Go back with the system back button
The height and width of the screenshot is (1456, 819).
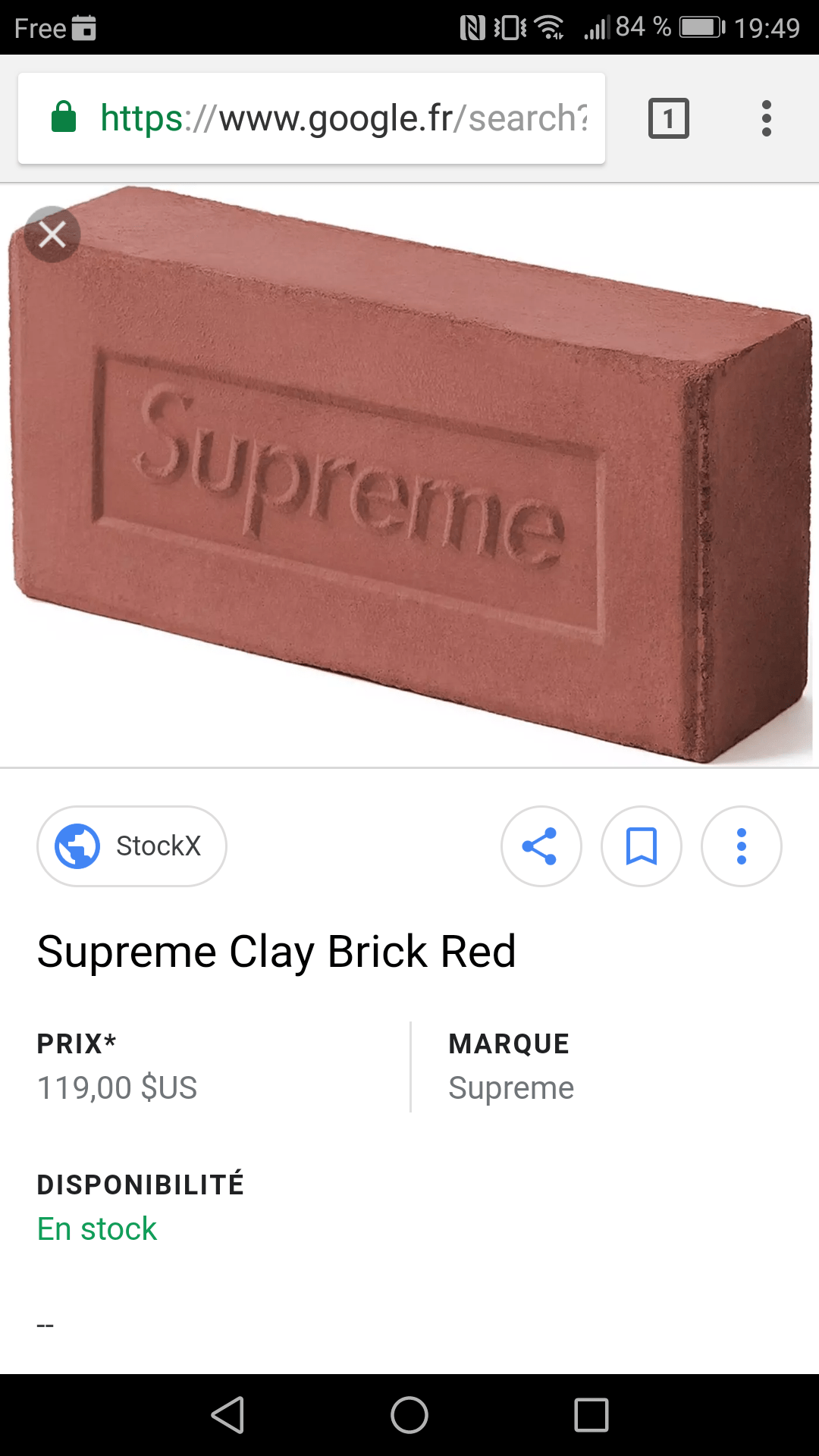(227, 1415)
